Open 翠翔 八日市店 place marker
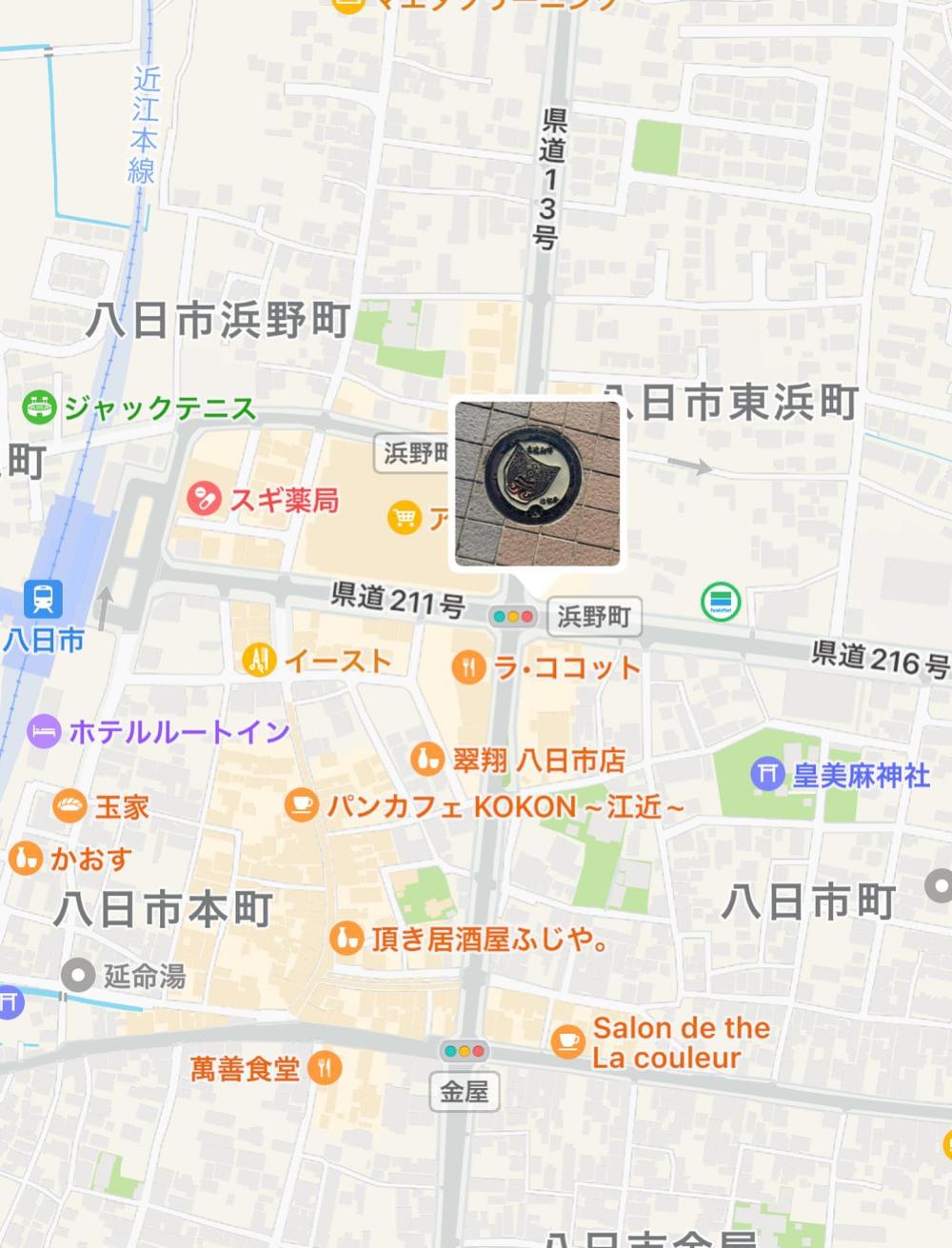Screen dimensions: 952x1248 (427, 760)
